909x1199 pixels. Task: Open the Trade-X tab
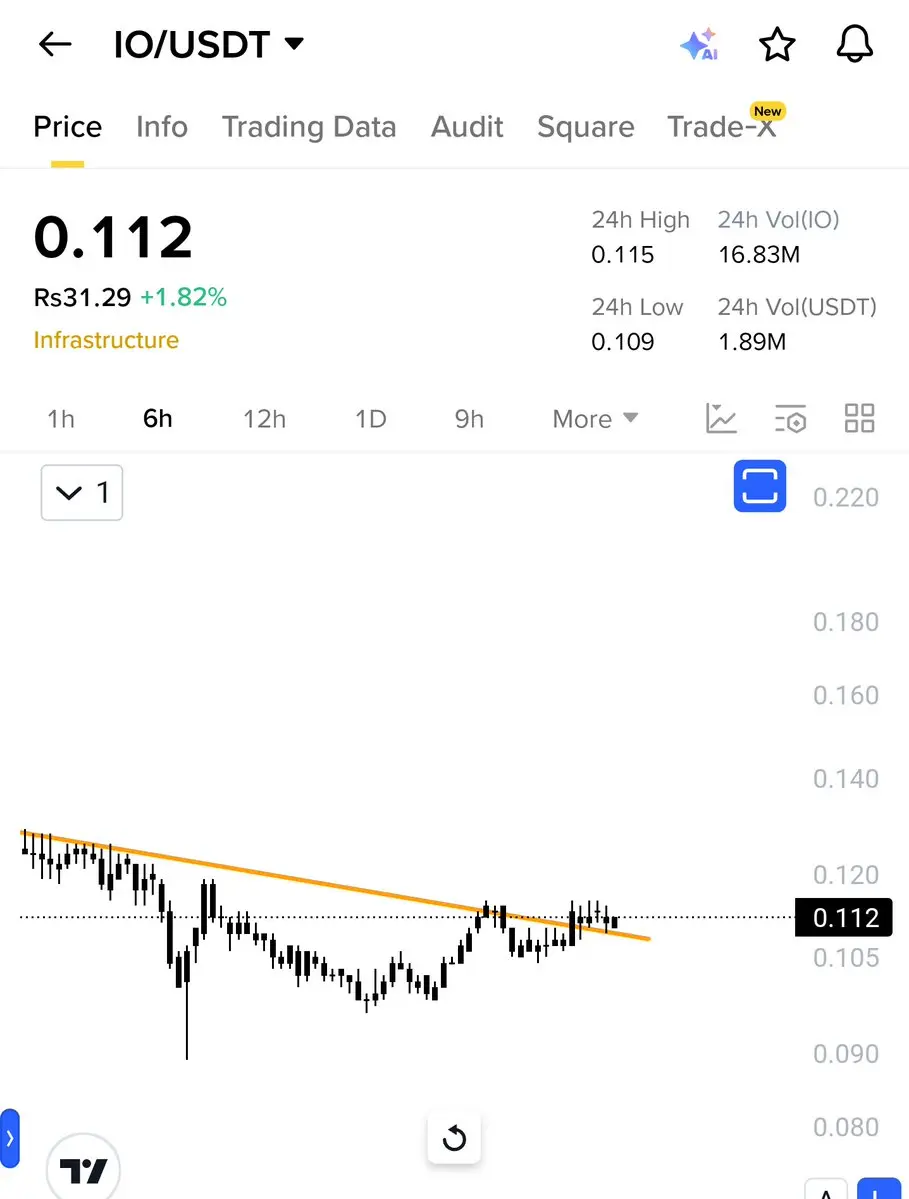[x=722, y=127]
